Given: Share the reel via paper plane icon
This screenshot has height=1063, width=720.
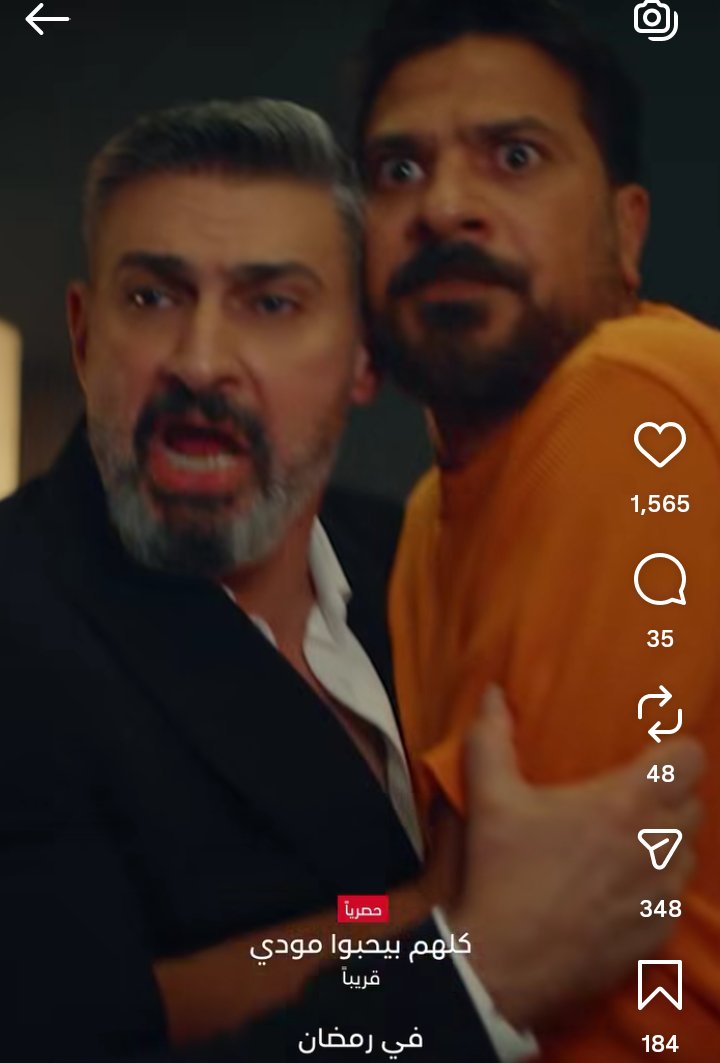Looking at the screenshot, I should click(660, 850).
